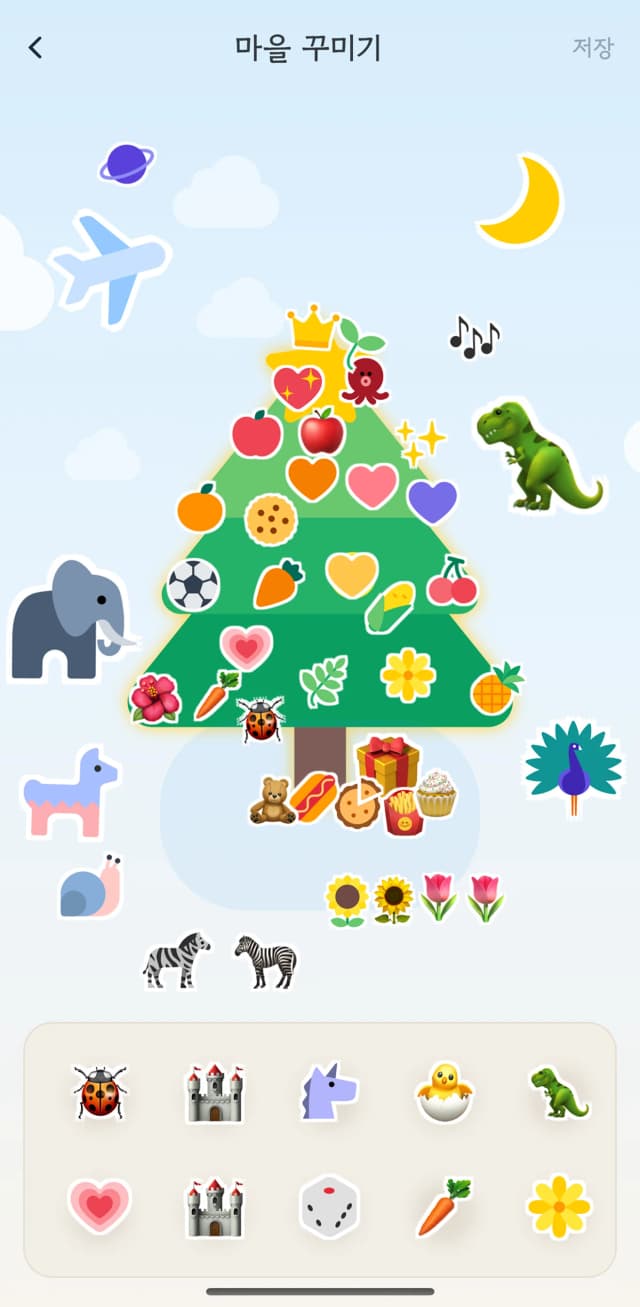Tap the pink heart sticker in the tray

coord(99,1206)
